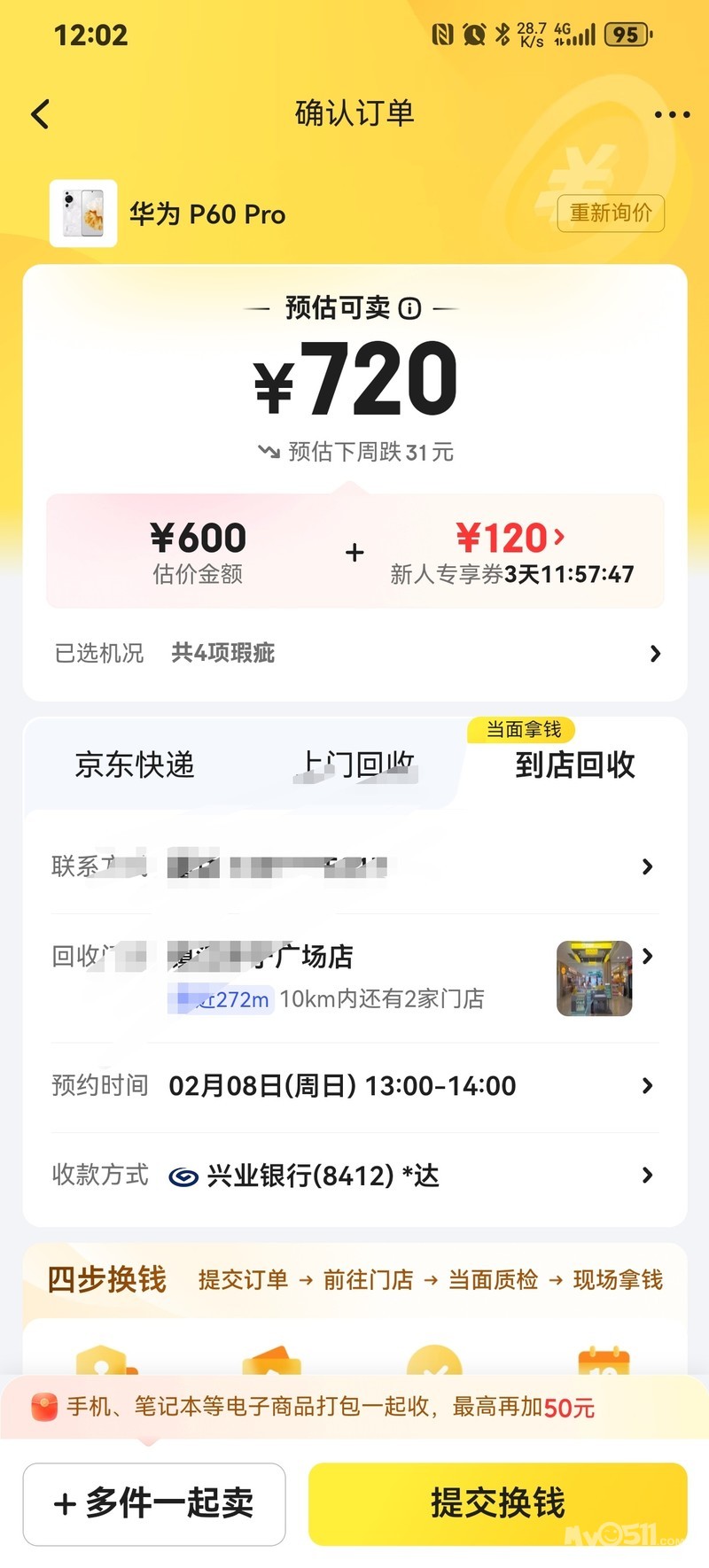Open the three-dot overflow menu

(671, 114)
